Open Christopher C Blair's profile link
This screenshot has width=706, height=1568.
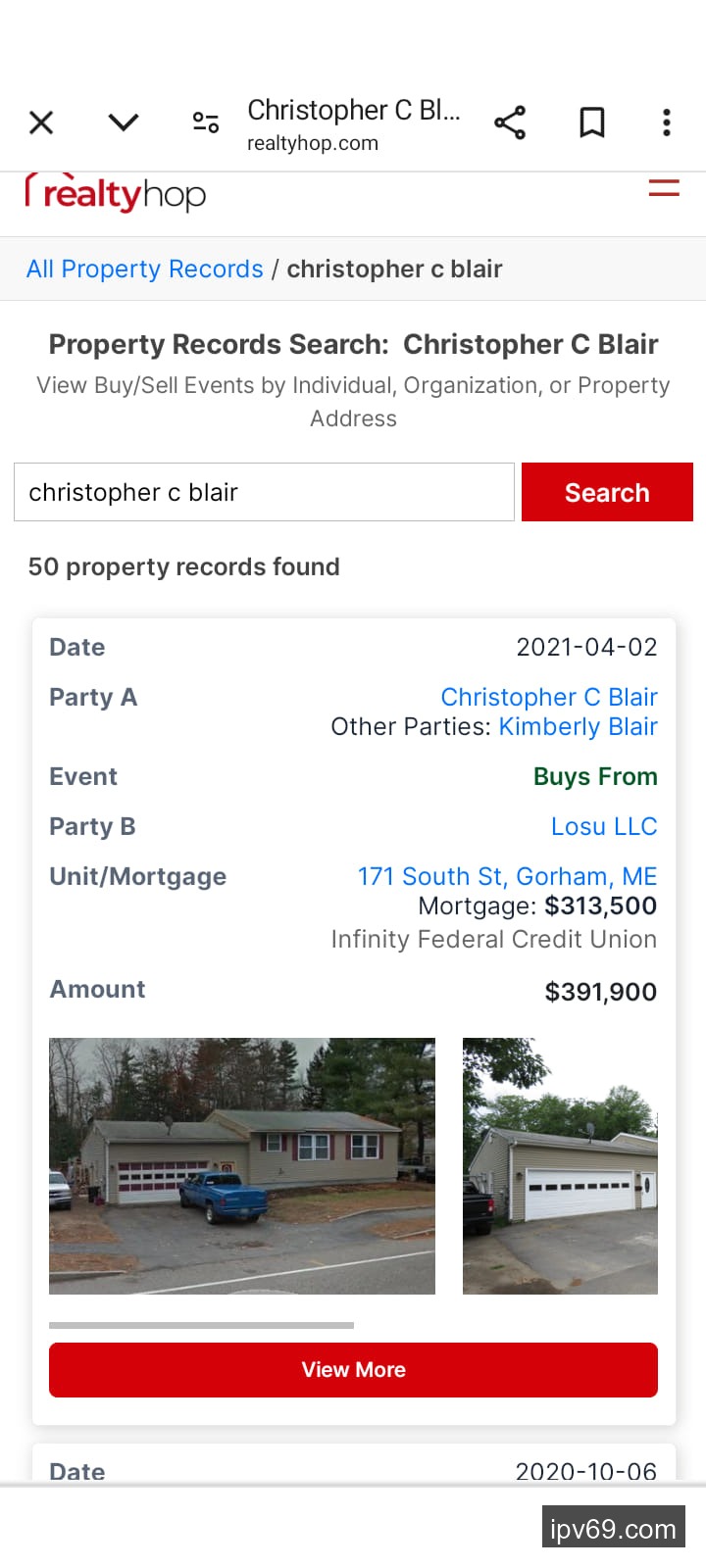(548, 697)
